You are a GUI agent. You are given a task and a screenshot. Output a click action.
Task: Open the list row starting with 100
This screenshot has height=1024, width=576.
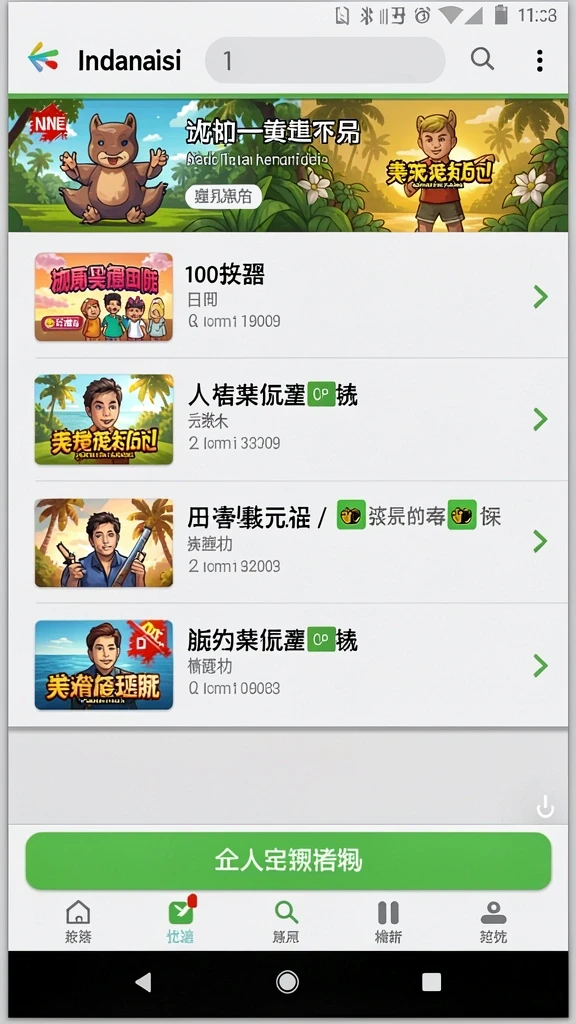click(x=288, y=297)
